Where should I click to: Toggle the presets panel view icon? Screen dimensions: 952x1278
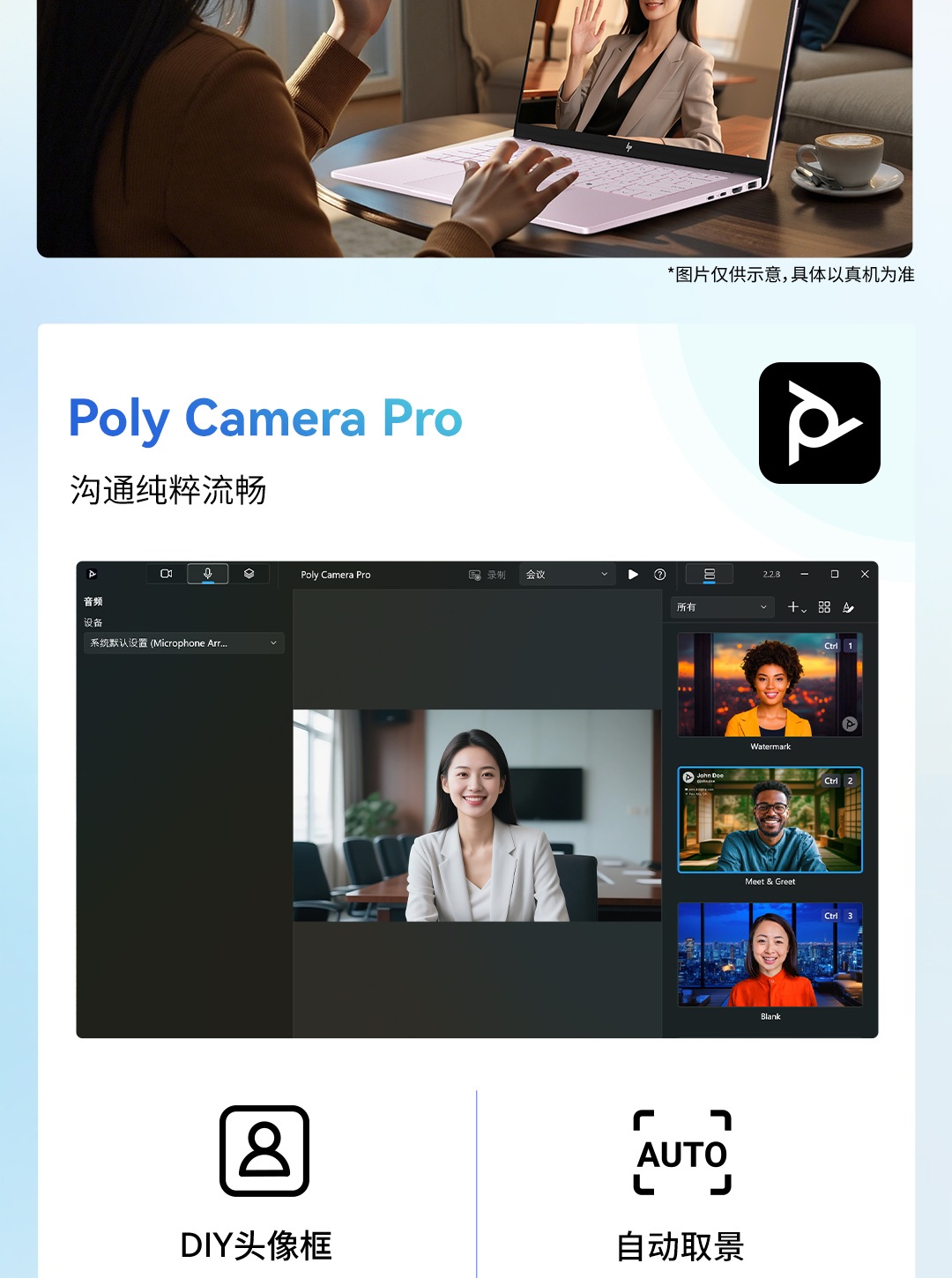[709, 573]
